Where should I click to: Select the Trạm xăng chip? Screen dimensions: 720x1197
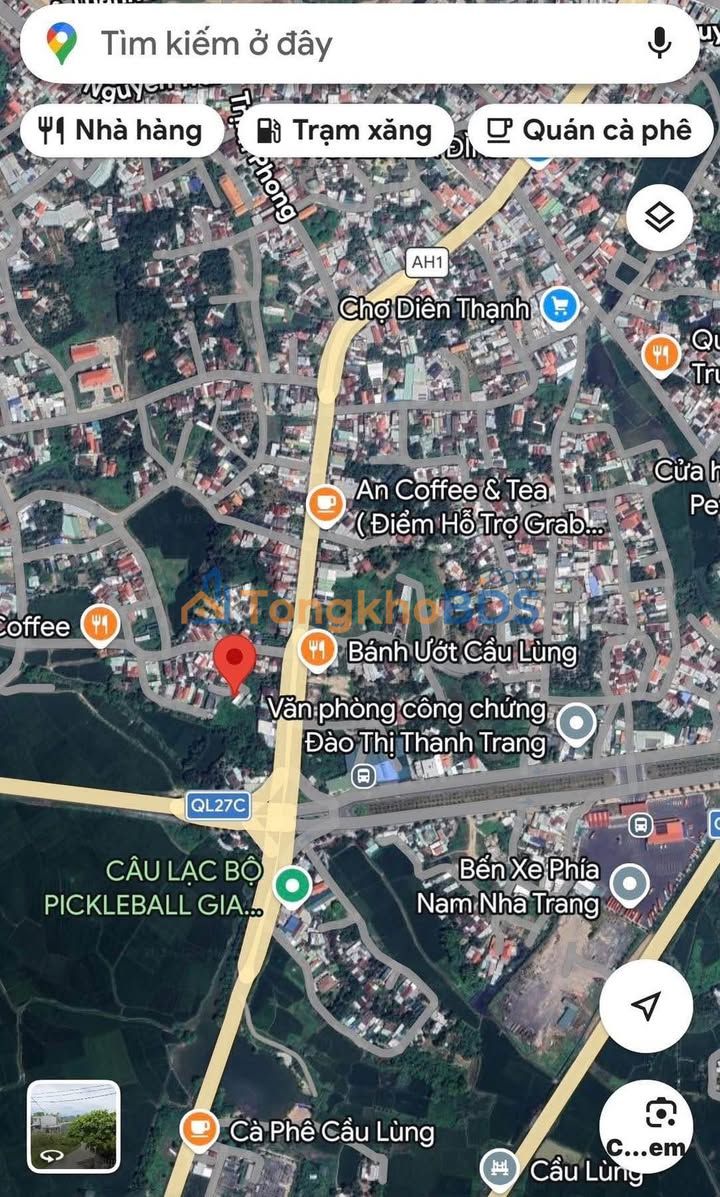click(x=345, y=130)
